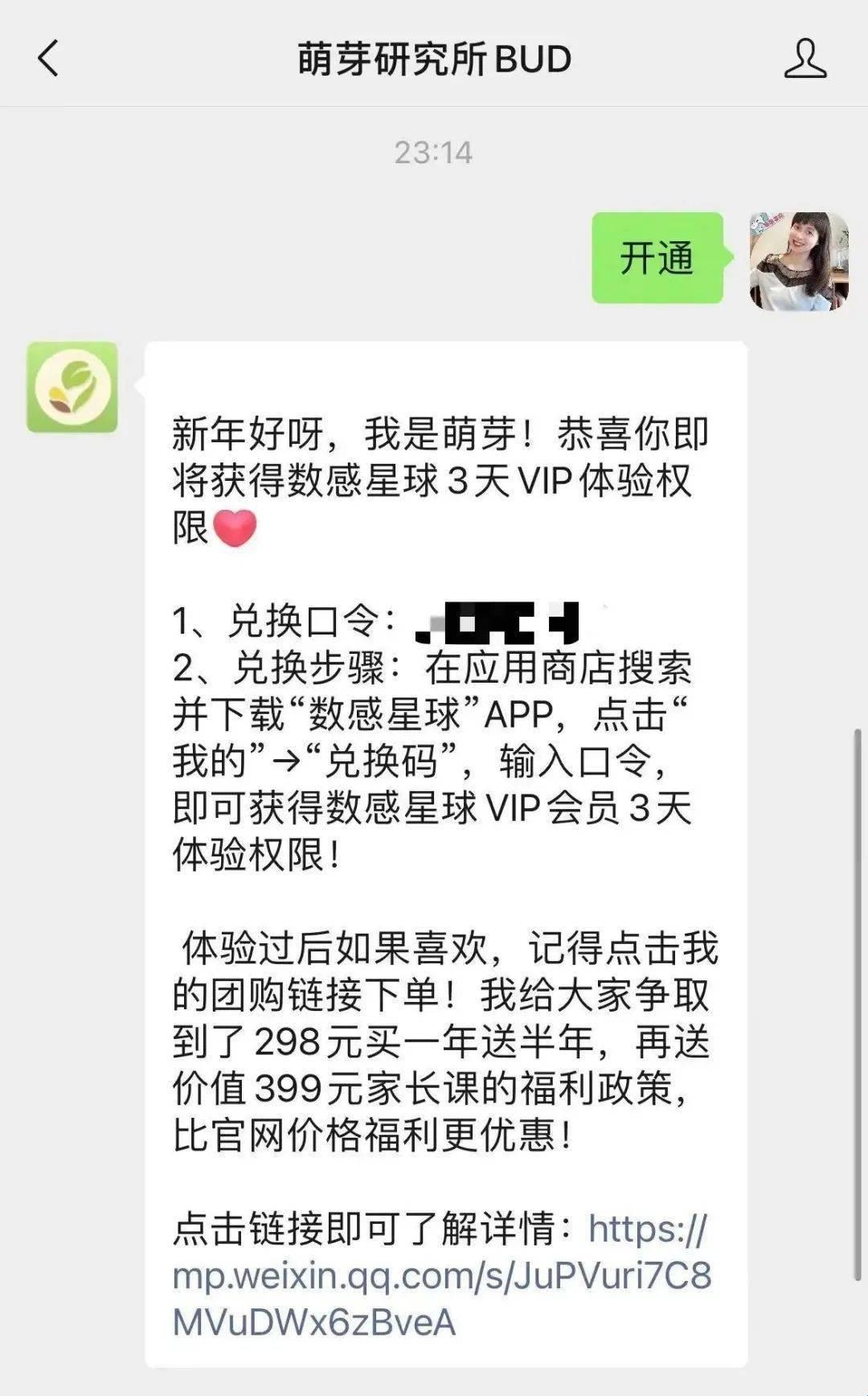The width and height of the screenshot is (868, 1396).
Task: Go back from the 萌芽研究所BUD chat
Action: 48,59
